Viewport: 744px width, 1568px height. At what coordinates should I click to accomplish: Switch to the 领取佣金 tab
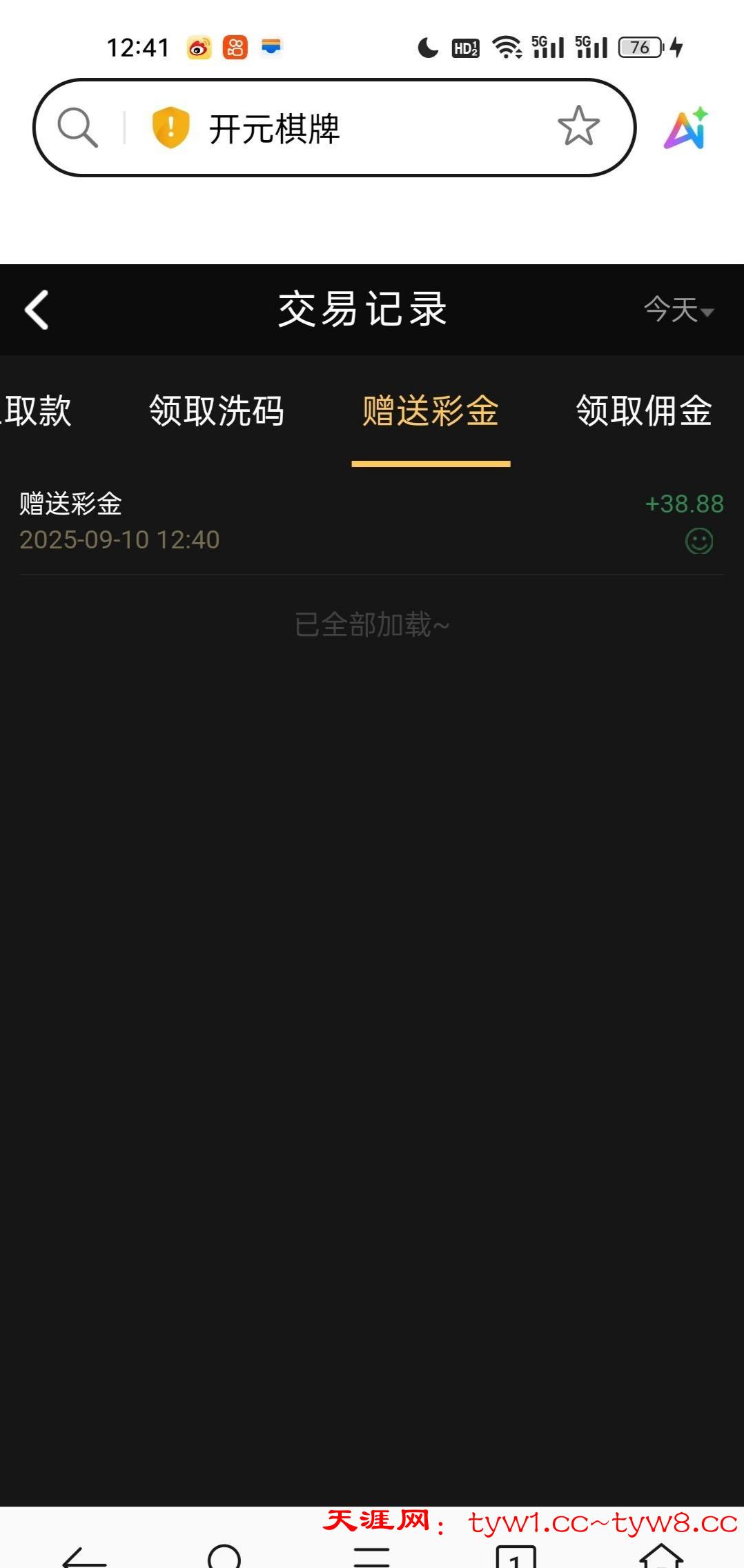click(x=643, y=411)
